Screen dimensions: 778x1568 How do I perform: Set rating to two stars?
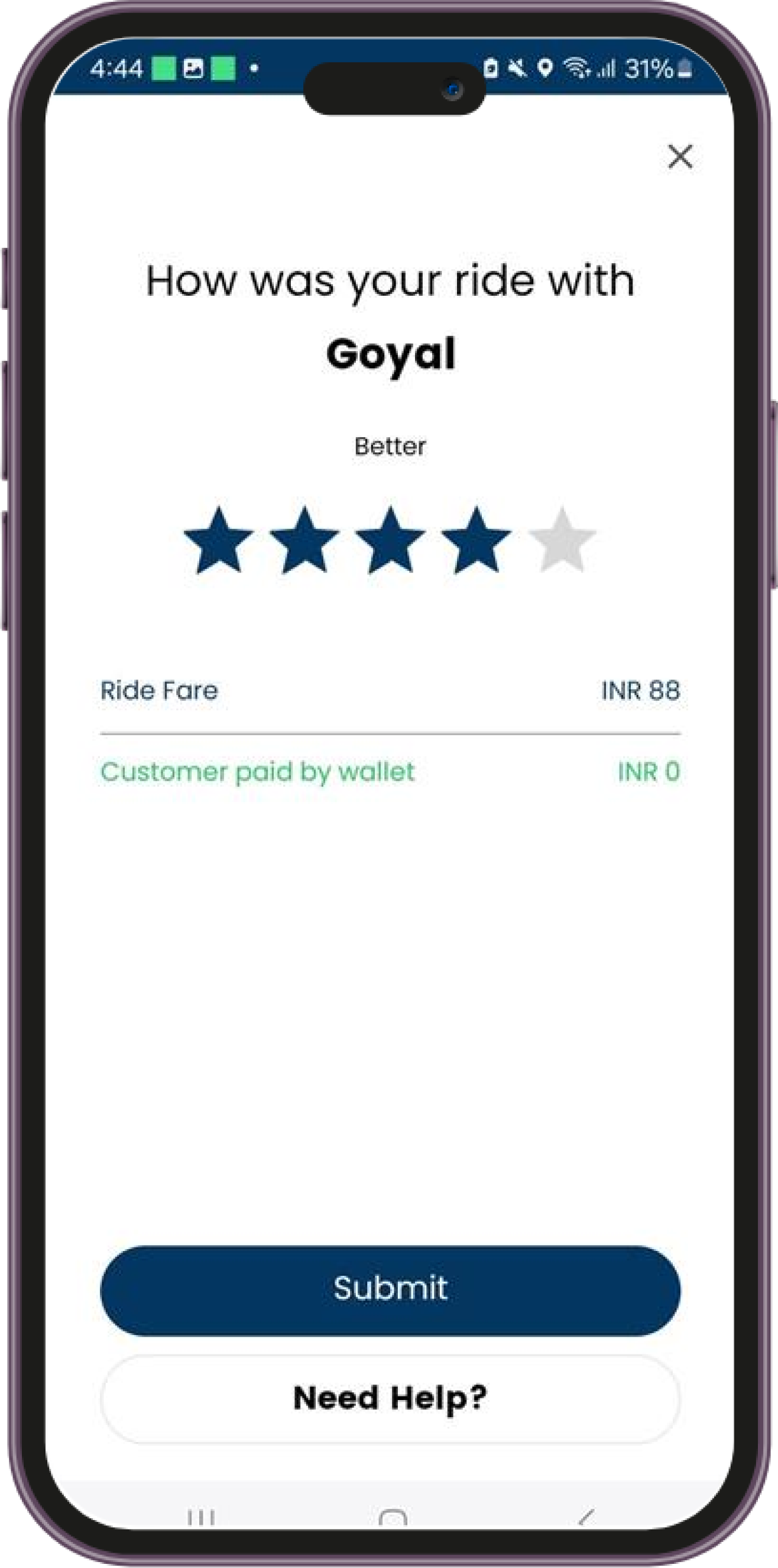304,541
